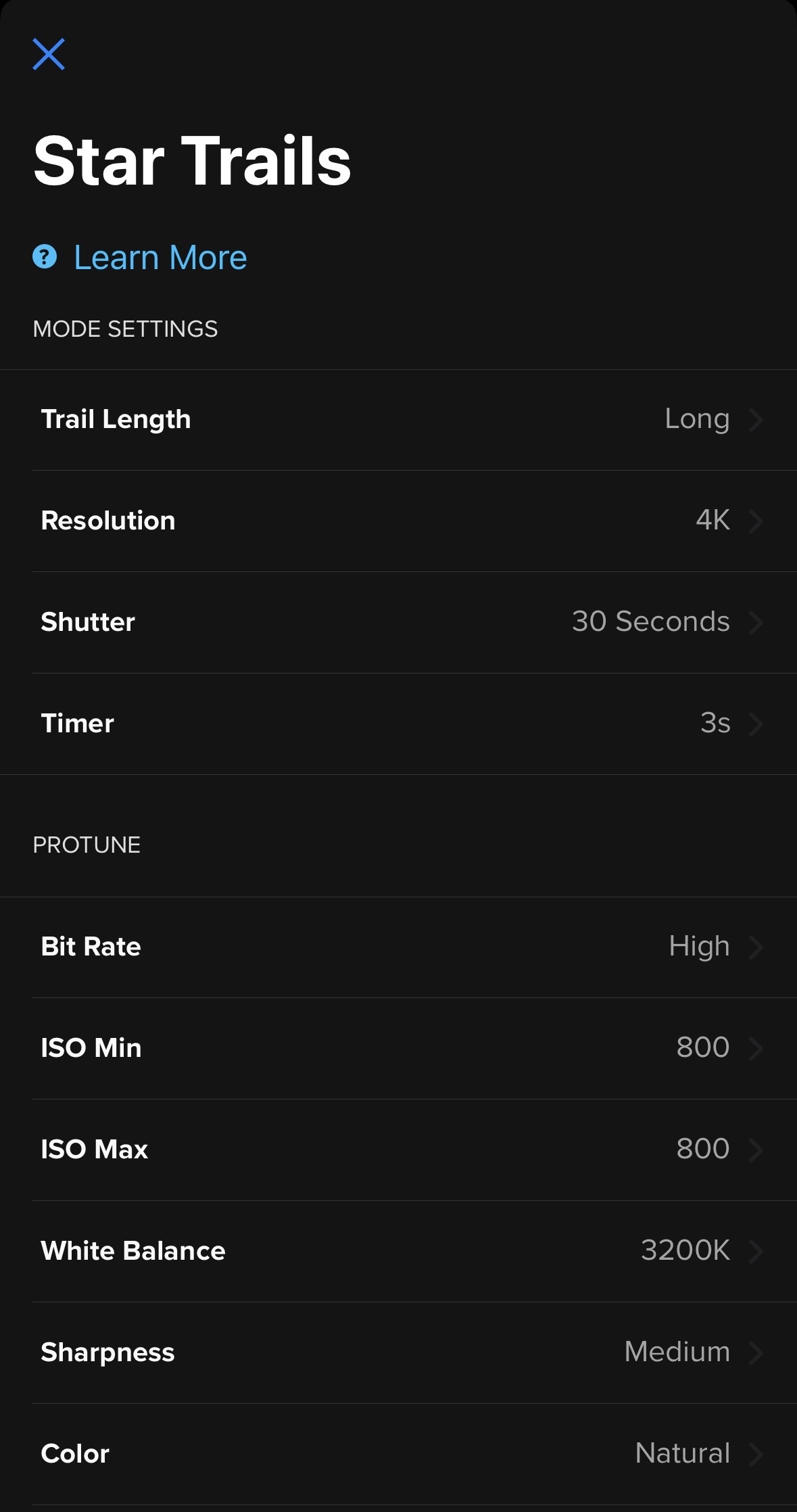797x1512 pixels.
Task: Change the Sharpness level
Action: 399,1352
